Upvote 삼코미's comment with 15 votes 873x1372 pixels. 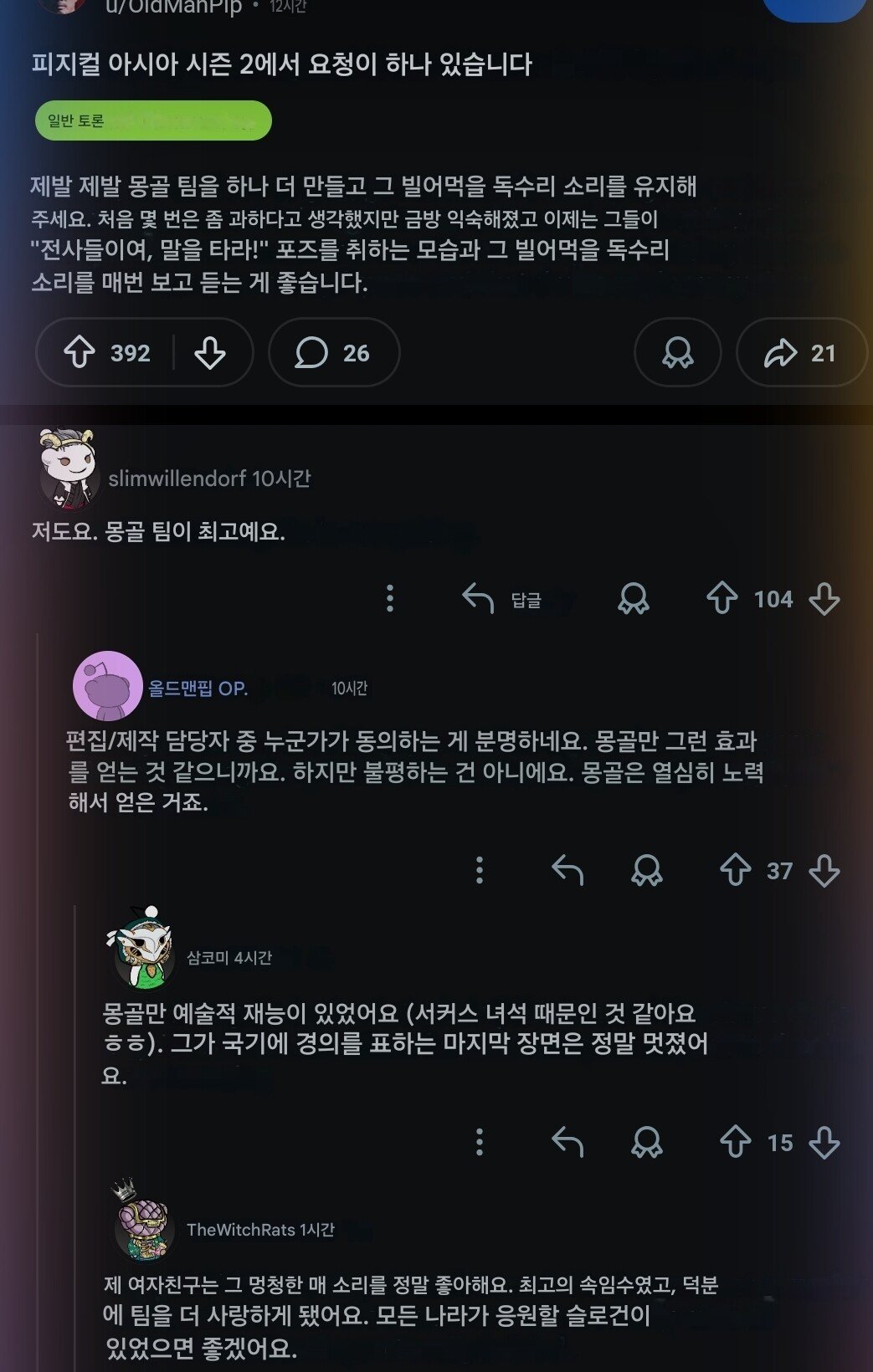click(735, 1142)
